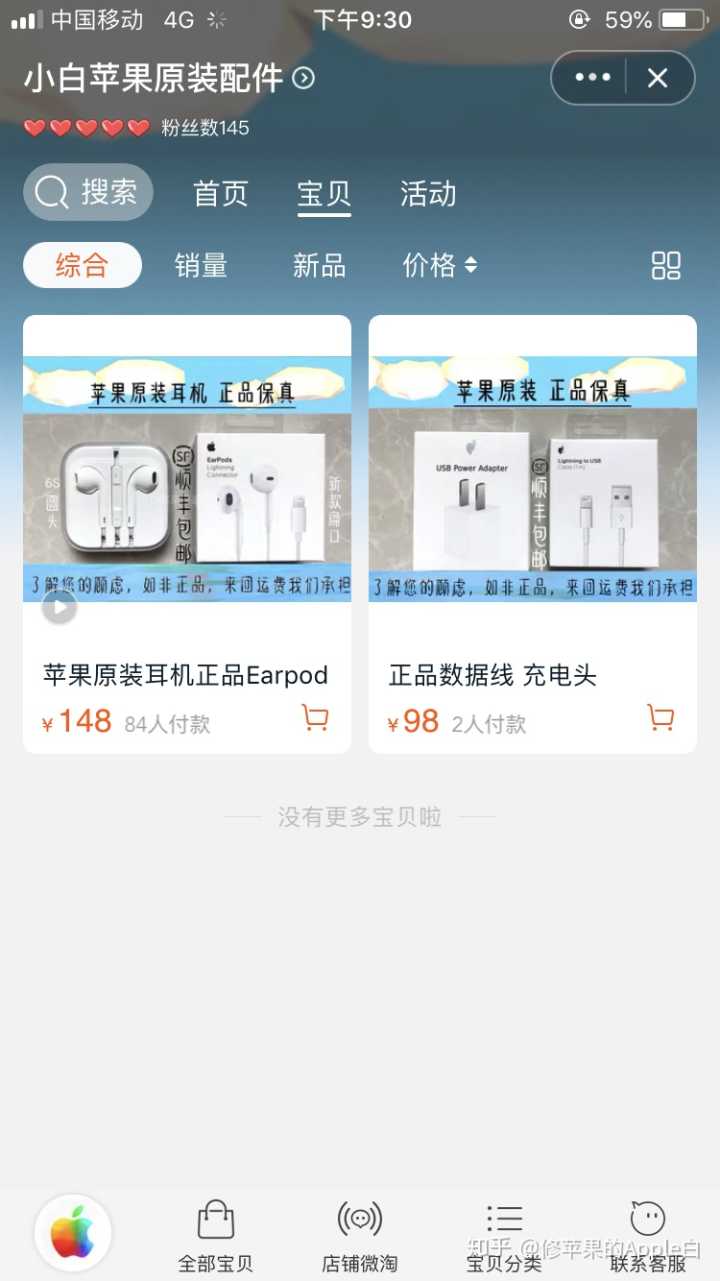Select the 综合 sorting chip
This screenshot has height=1281, width=720.
(82, 265)
